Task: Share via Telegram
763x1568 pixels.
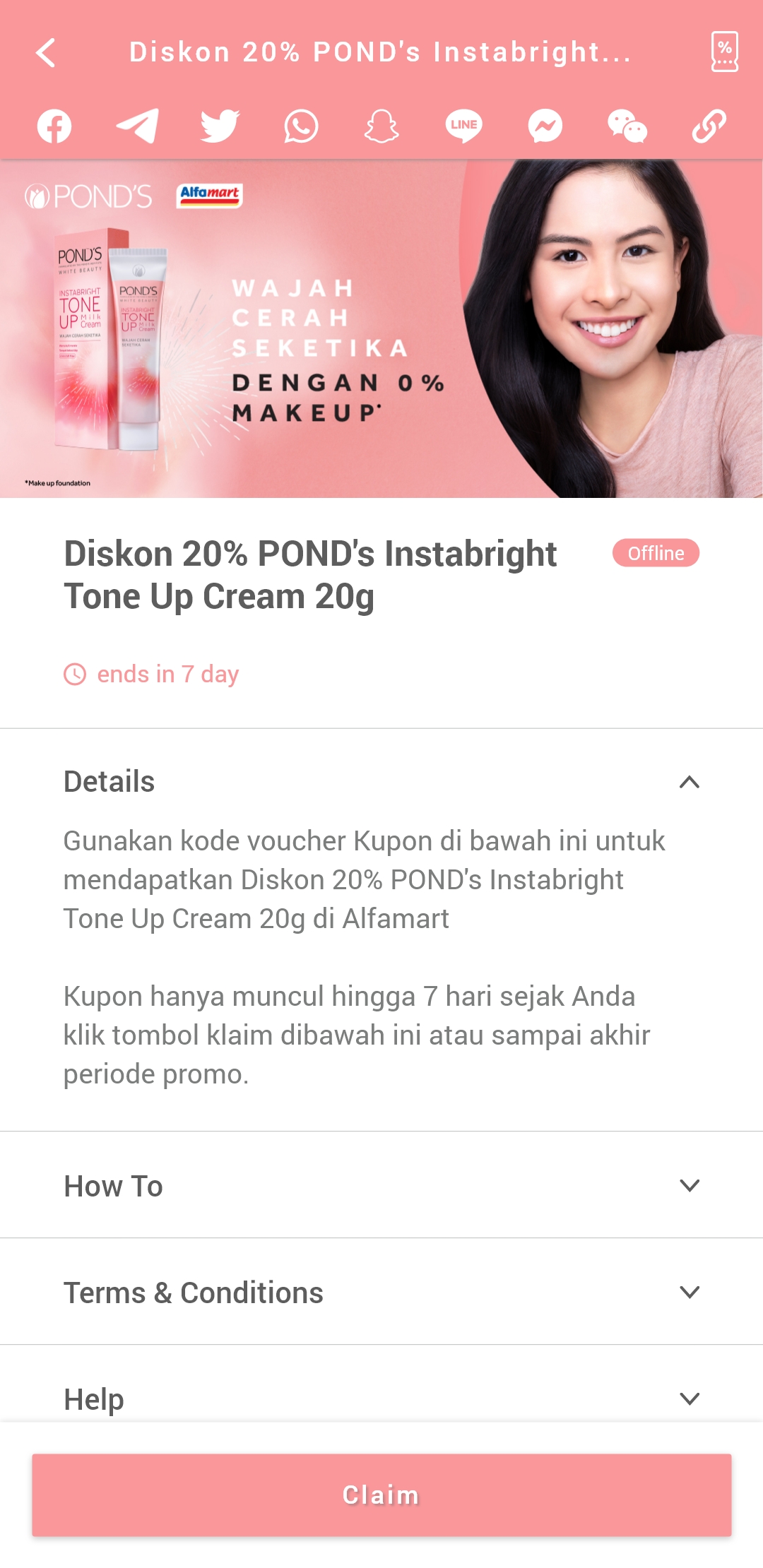Action: [x=137, y=126]
